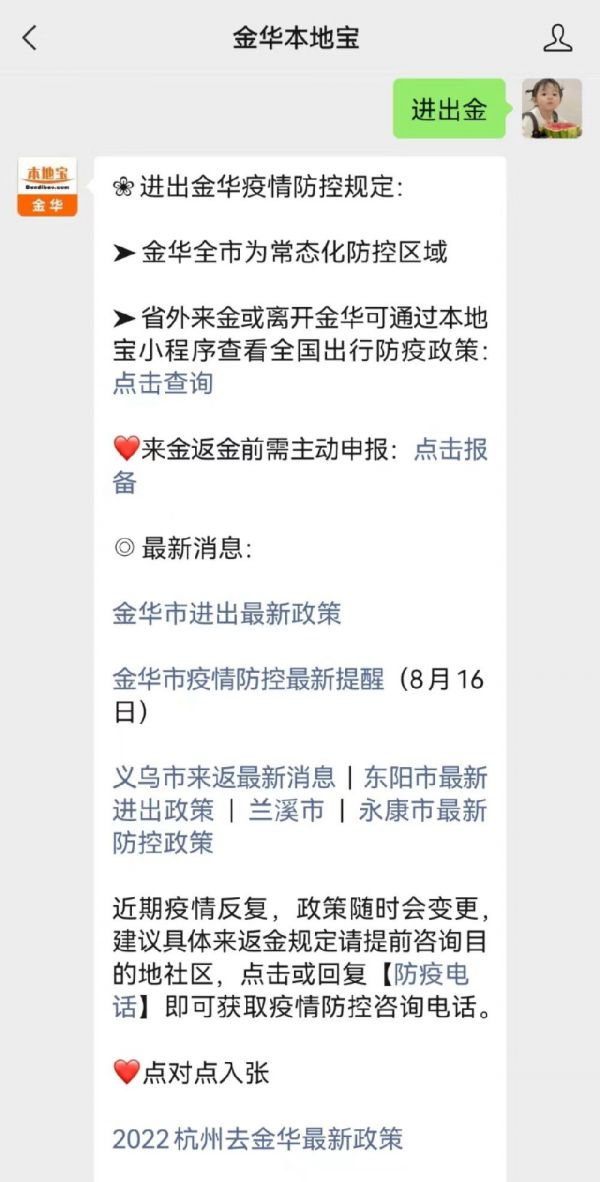Screen dimensions: 600x1182
Task: Go back from 金华本地宝 chat
Action: (29, 38)
